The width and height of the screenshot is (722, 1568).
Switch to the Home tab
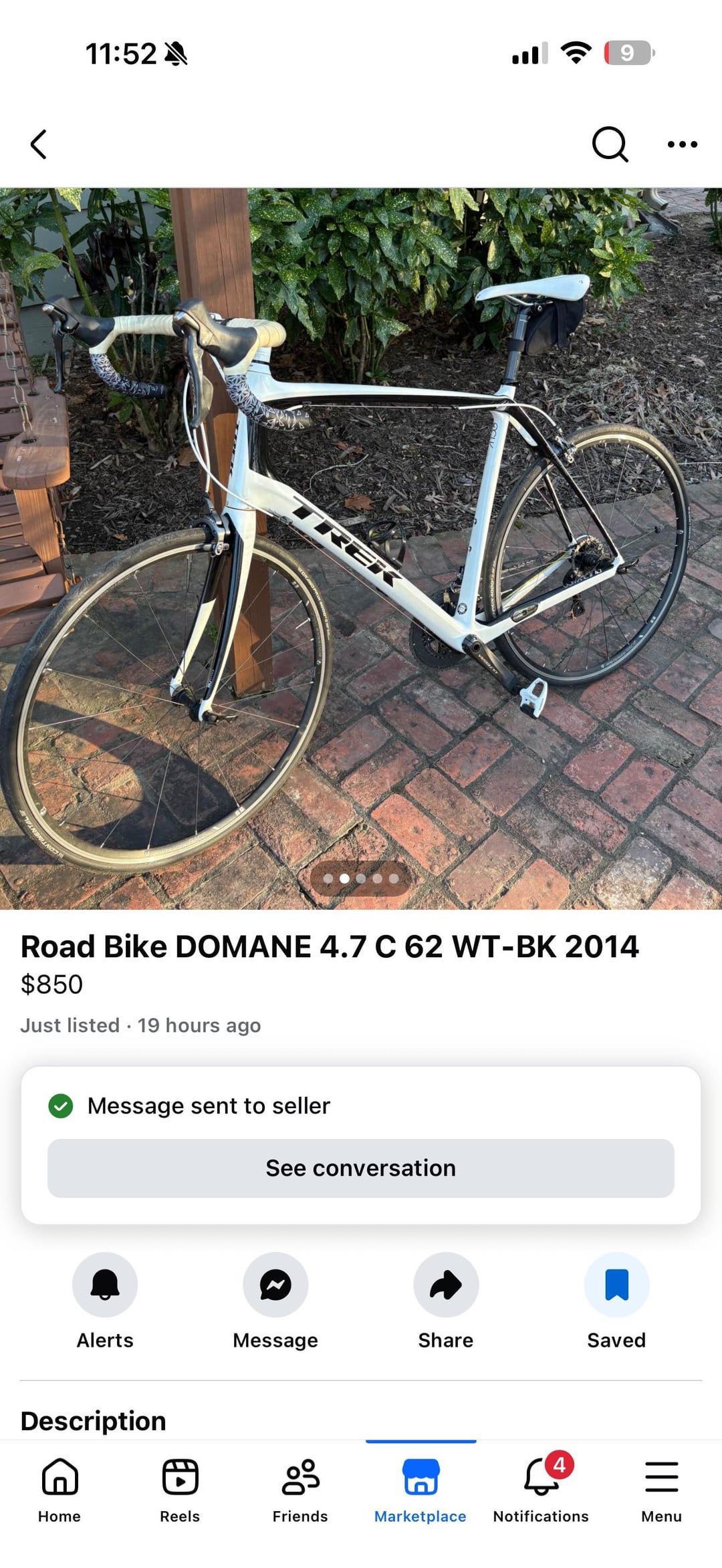(59, 1490)
